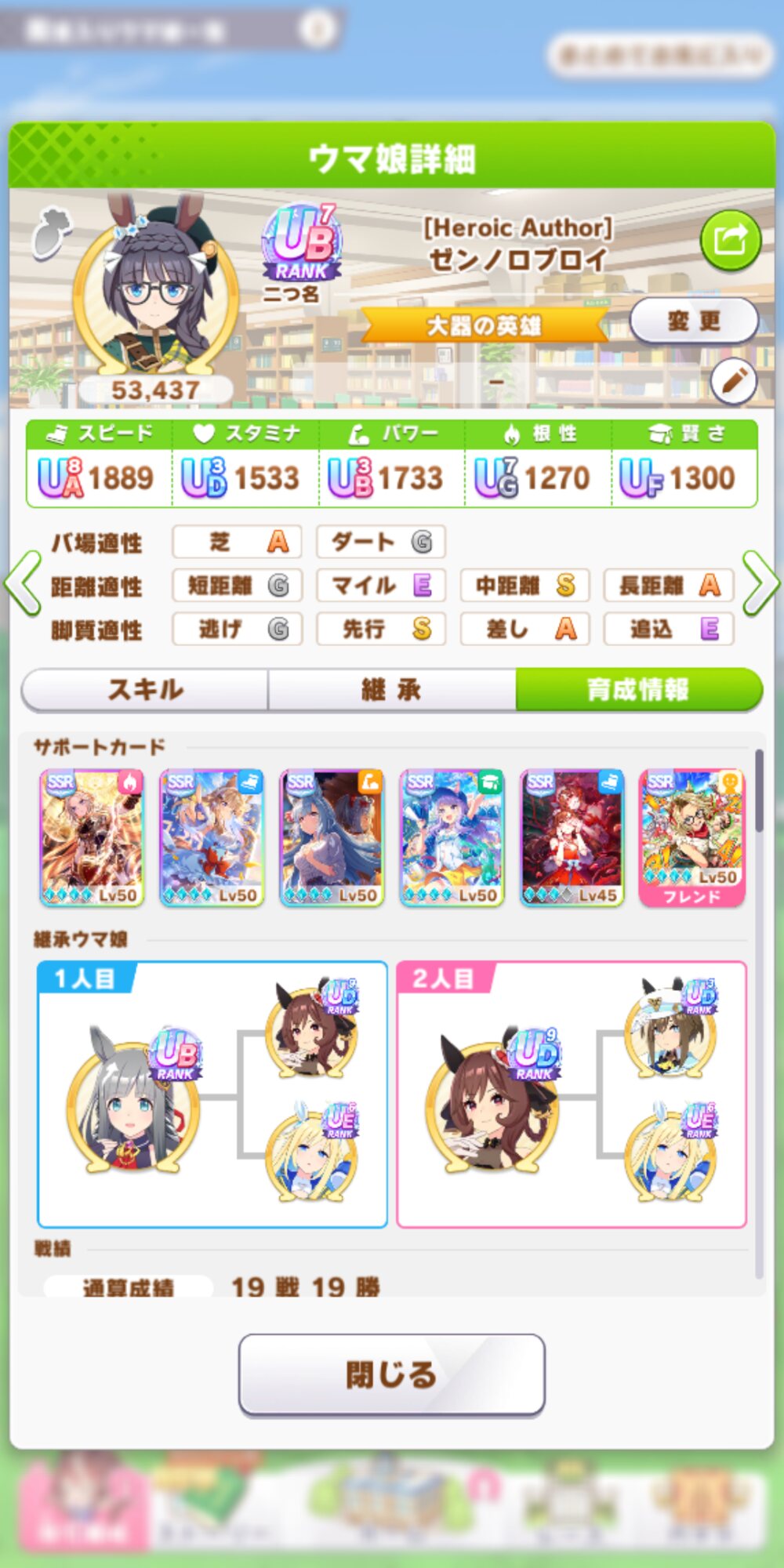Select the 育成情報 tab
784x1568 pixels.
(639, 690)
